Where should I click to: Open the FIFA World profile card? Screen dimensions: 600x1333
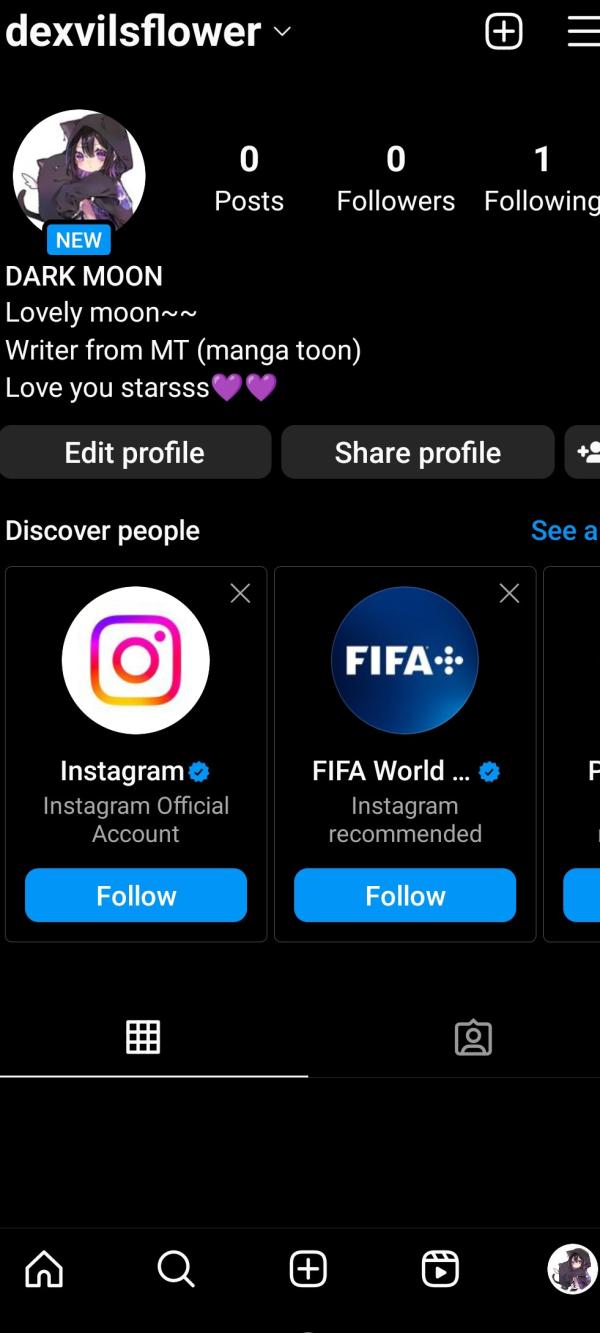(404, 661)
